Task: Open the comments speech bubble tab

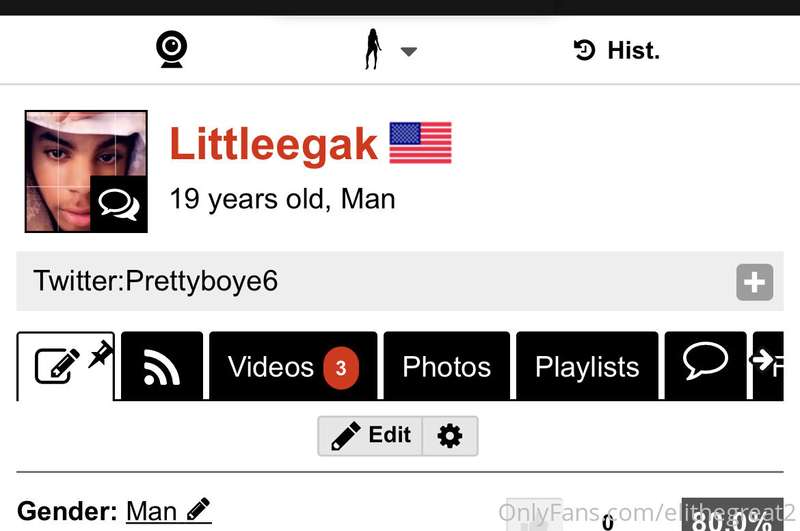Action: click(705, 364)
